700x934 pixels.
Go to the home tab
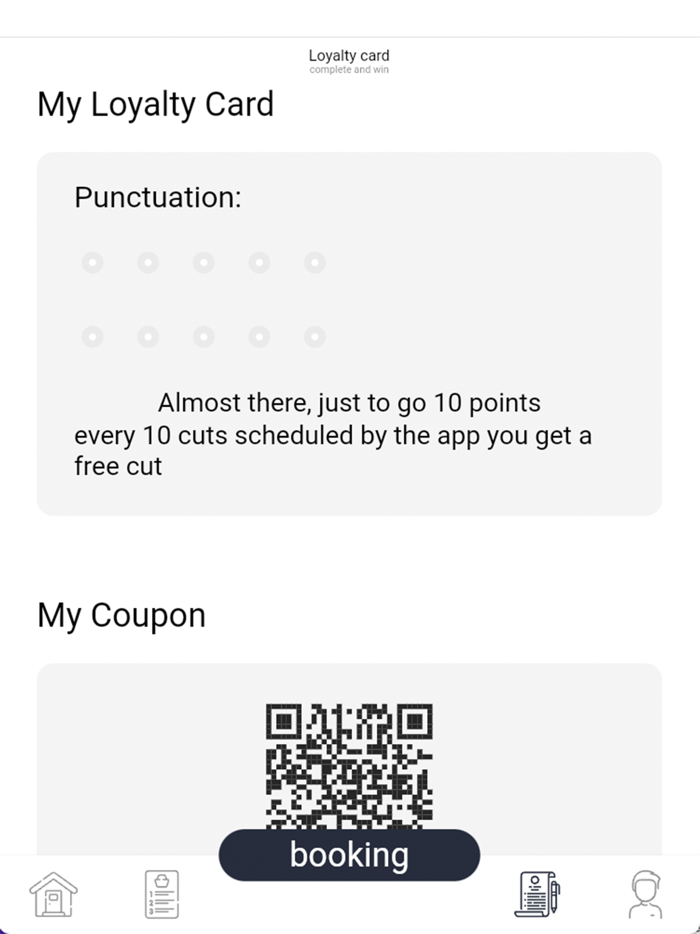(53, 893)
